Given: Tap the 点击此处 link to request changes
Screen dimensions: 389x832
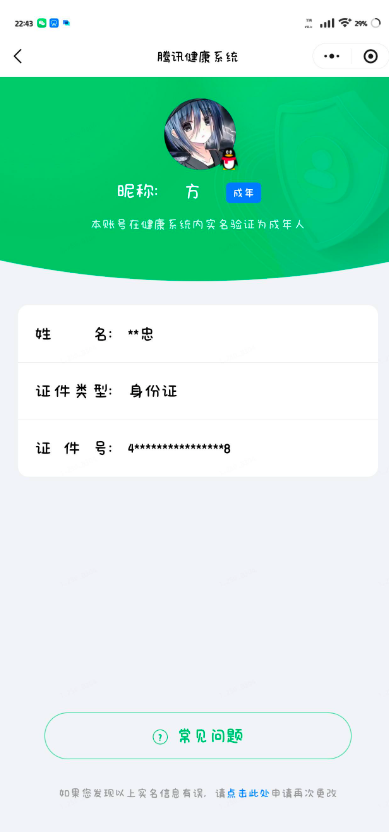Looking at the screenshot, I should tap(248, 794).
